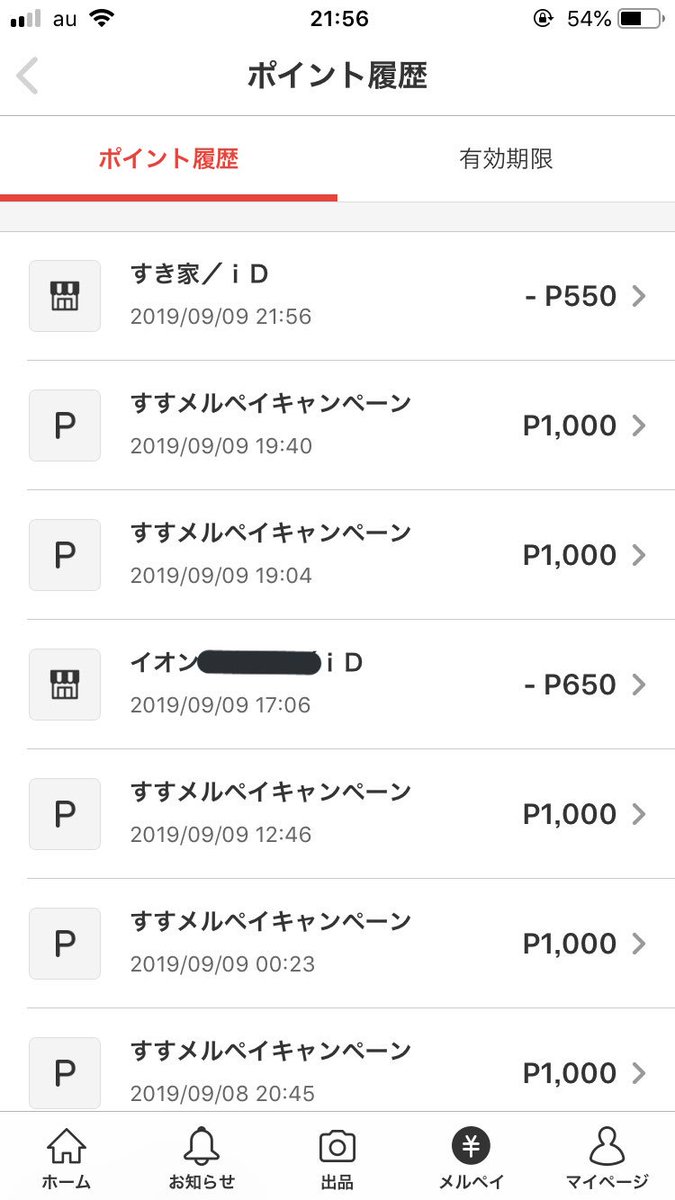Open the イオン iD -P650 transaction
675x1200 pixels.
coord(337,684)
